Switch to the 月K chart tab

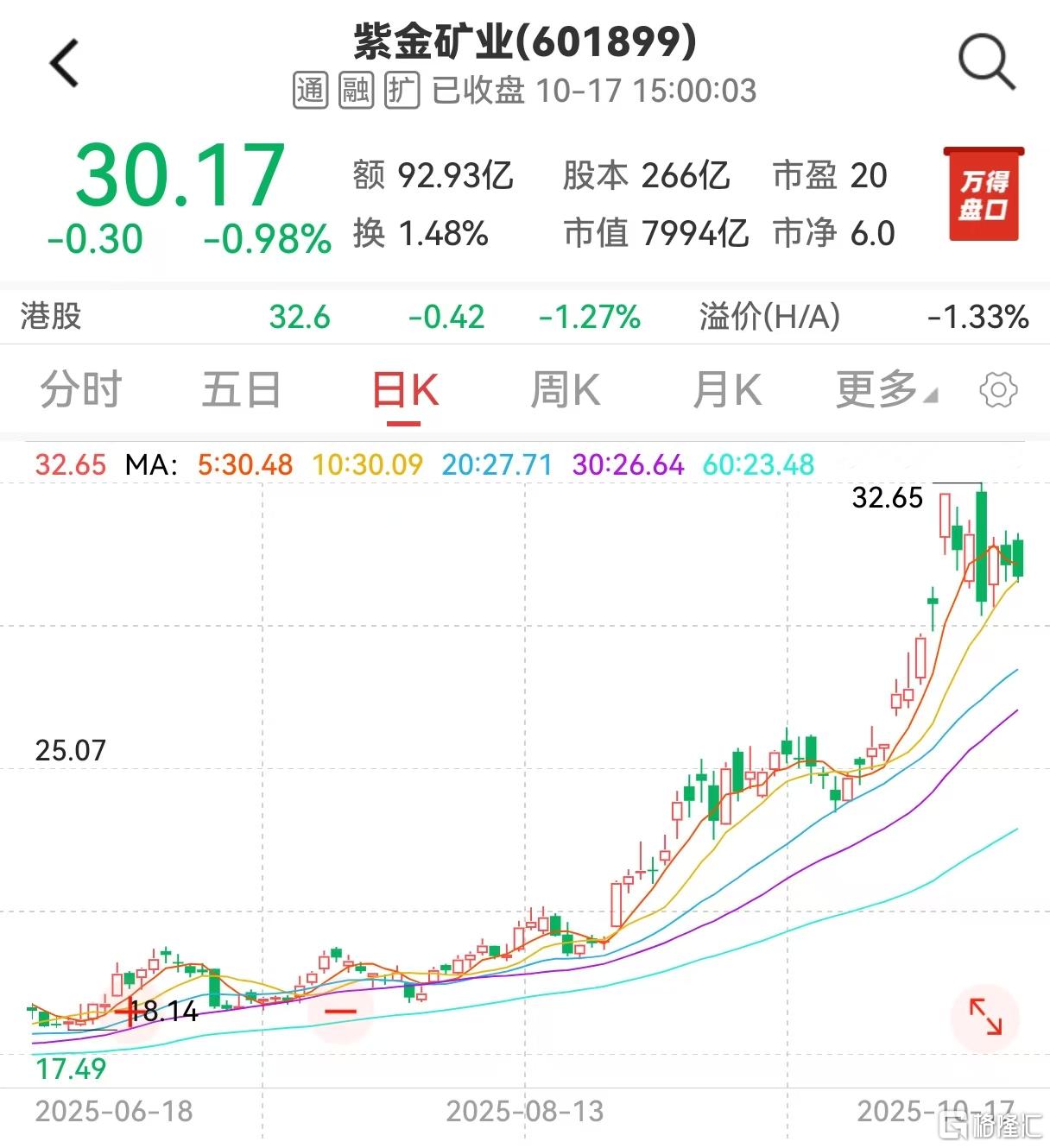coord(727,390)
